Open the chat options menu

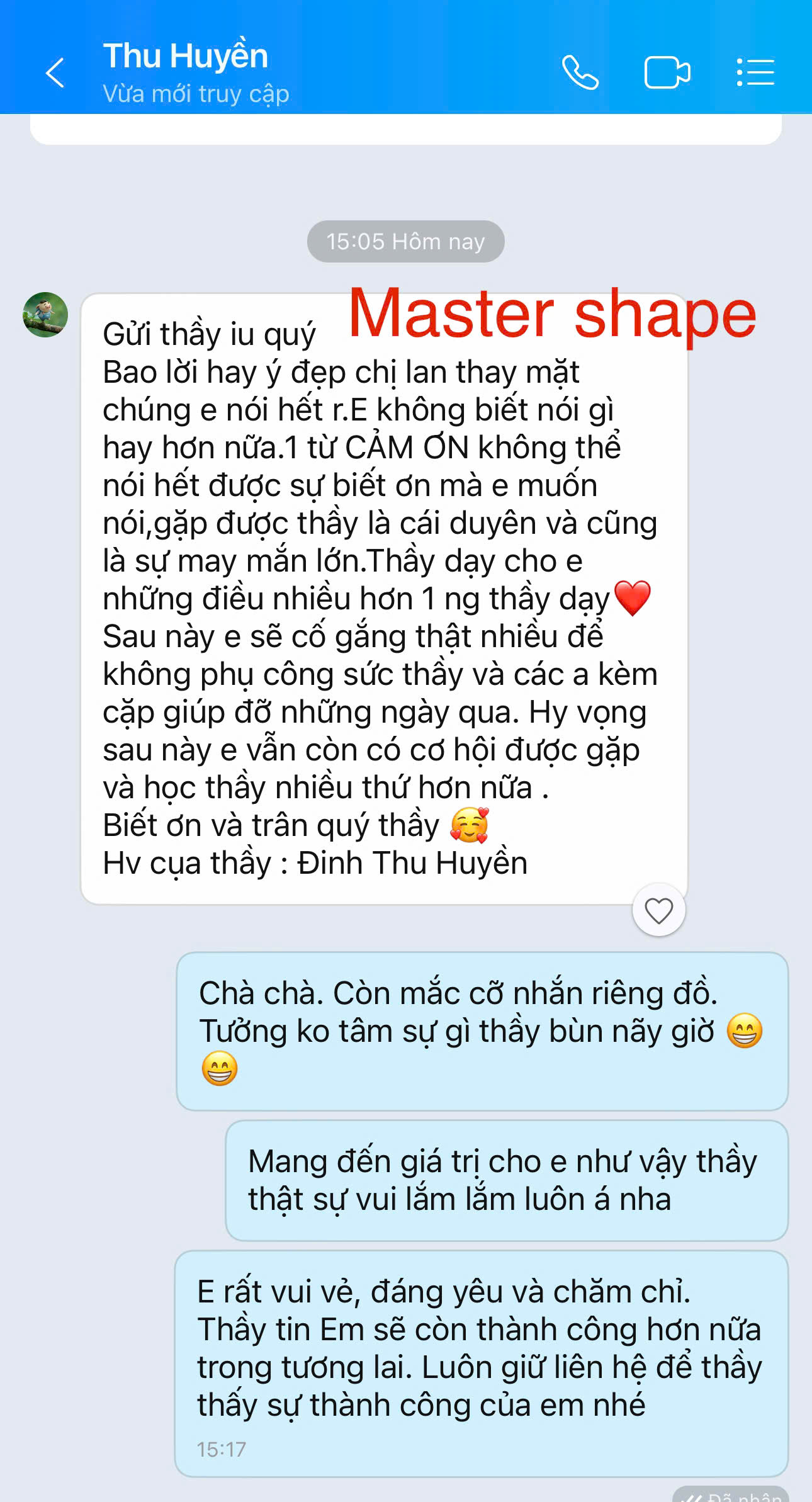pos(755,72)
